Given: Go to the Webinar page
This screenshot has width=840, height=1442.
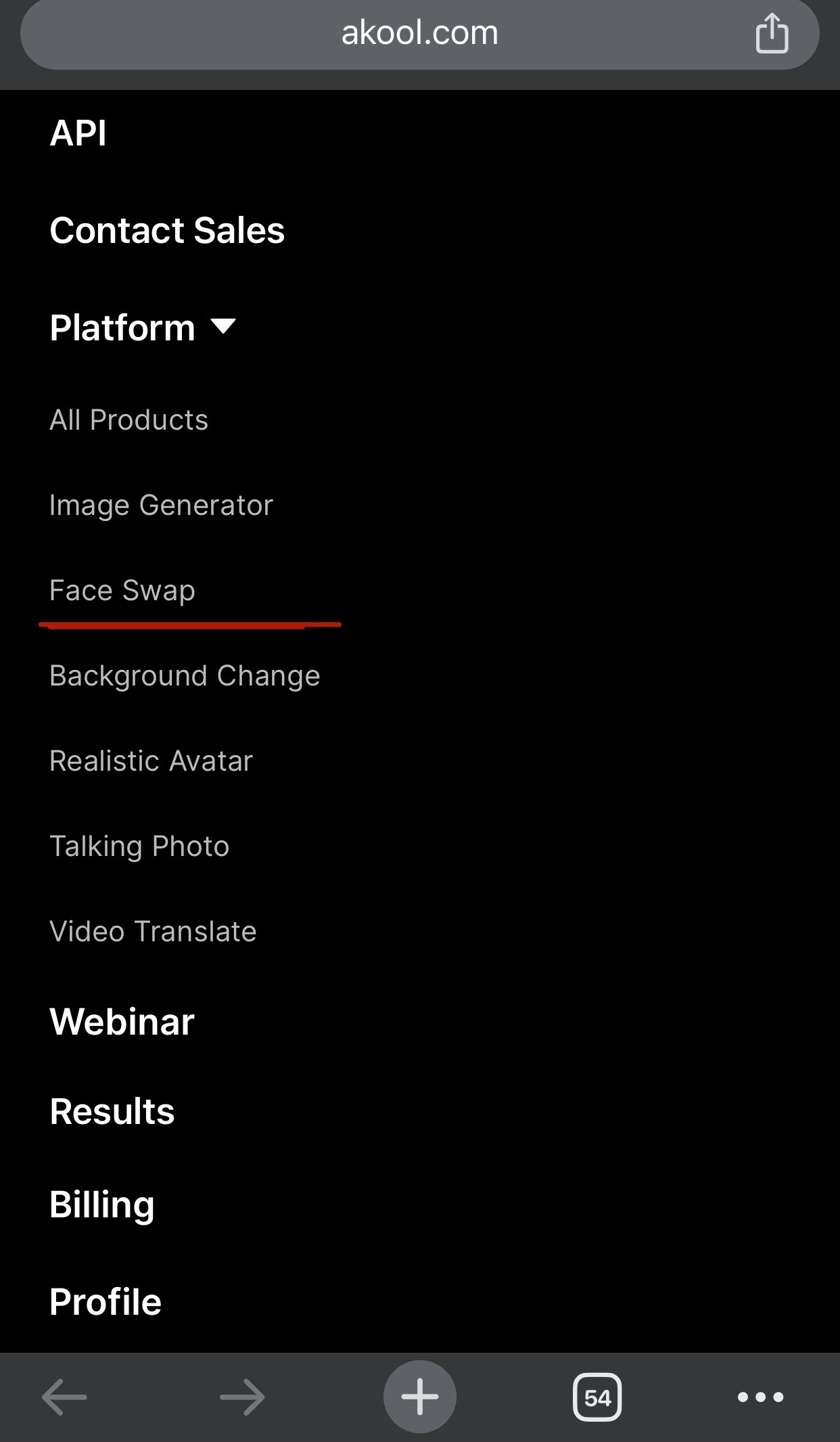Looking at the screenshot, I should tap(122, 1022).
